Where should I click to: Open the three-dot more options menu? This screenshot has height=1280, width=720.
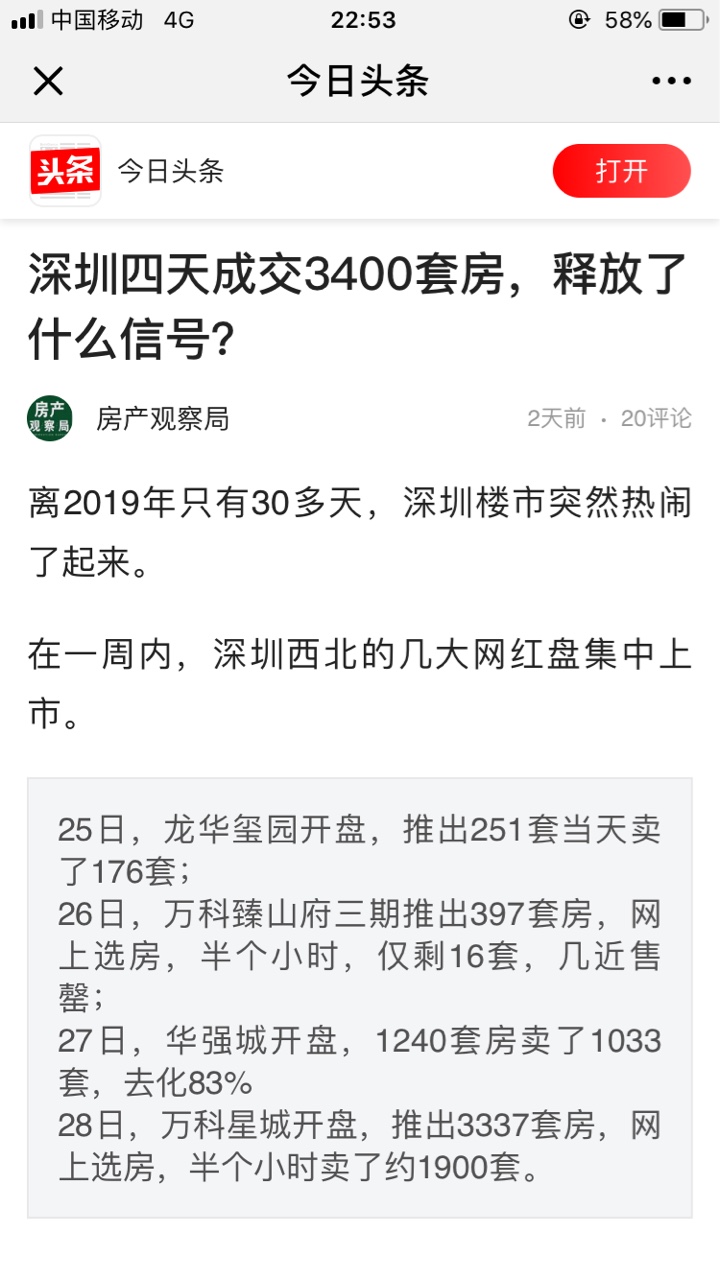(671, 81)
